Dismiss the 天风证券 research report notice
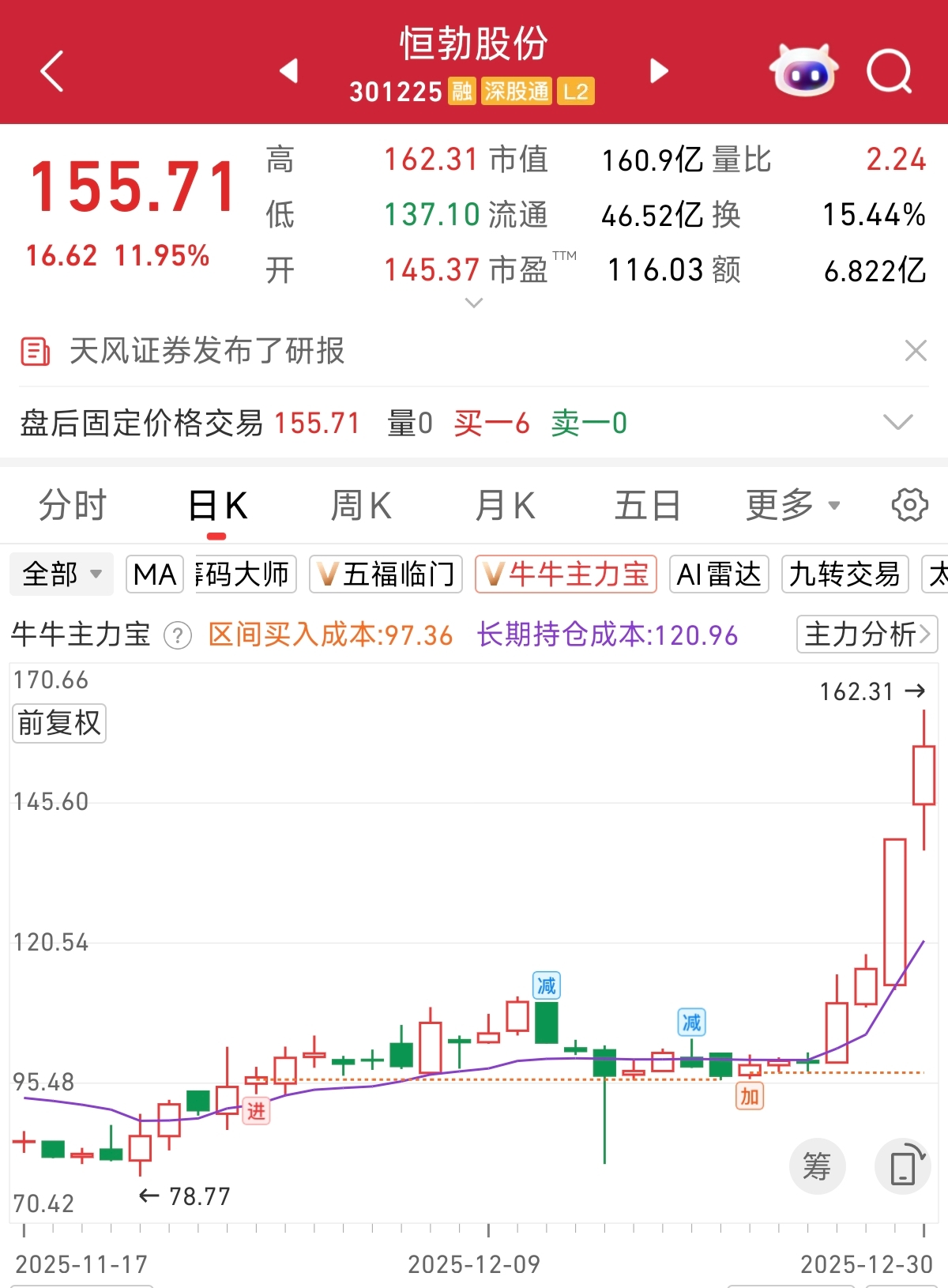Screen dimensions: 948x1288 click(x=915, y=351)
